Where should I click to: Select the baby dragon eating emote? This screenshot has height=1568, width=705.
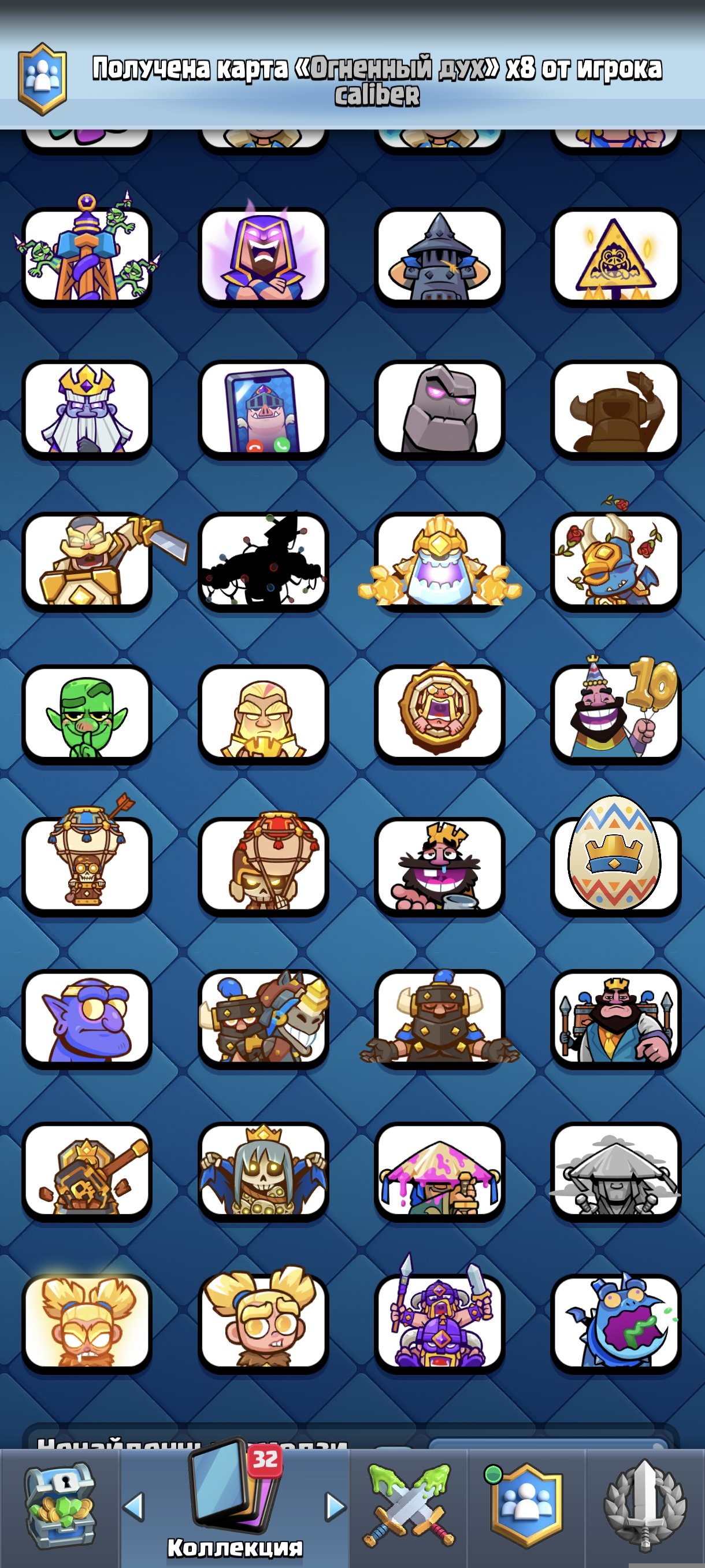(x=615, y=1323)
